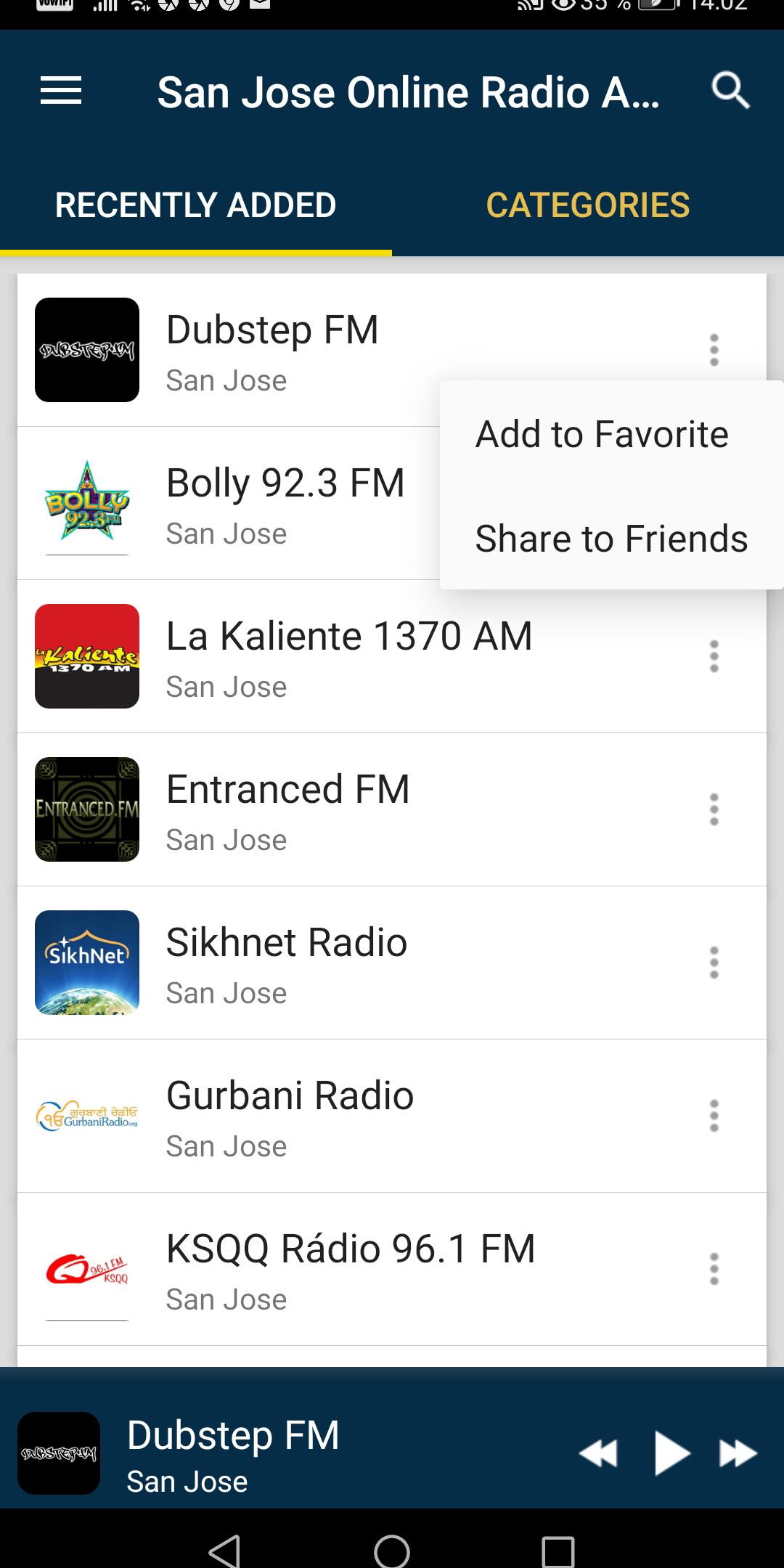Switch to the CATEGORIES tab

[588, 205]
